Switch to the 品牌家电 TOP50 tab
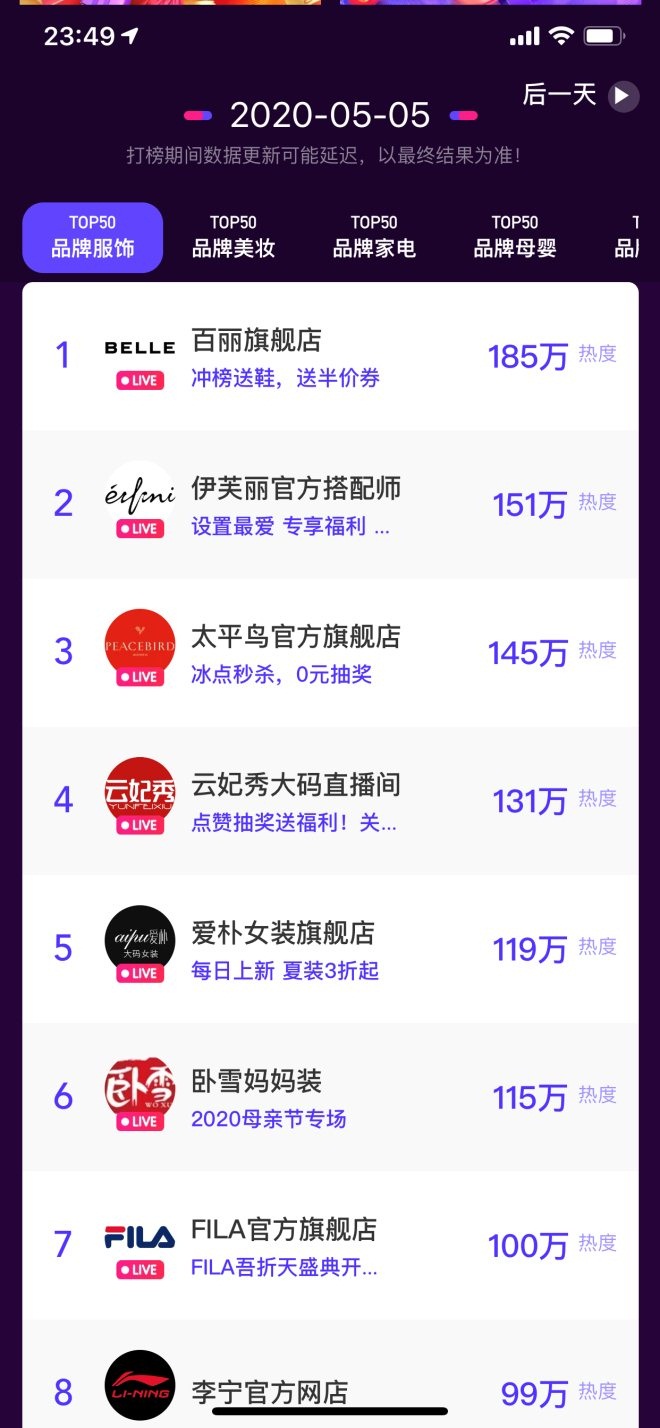 point(374,238)
